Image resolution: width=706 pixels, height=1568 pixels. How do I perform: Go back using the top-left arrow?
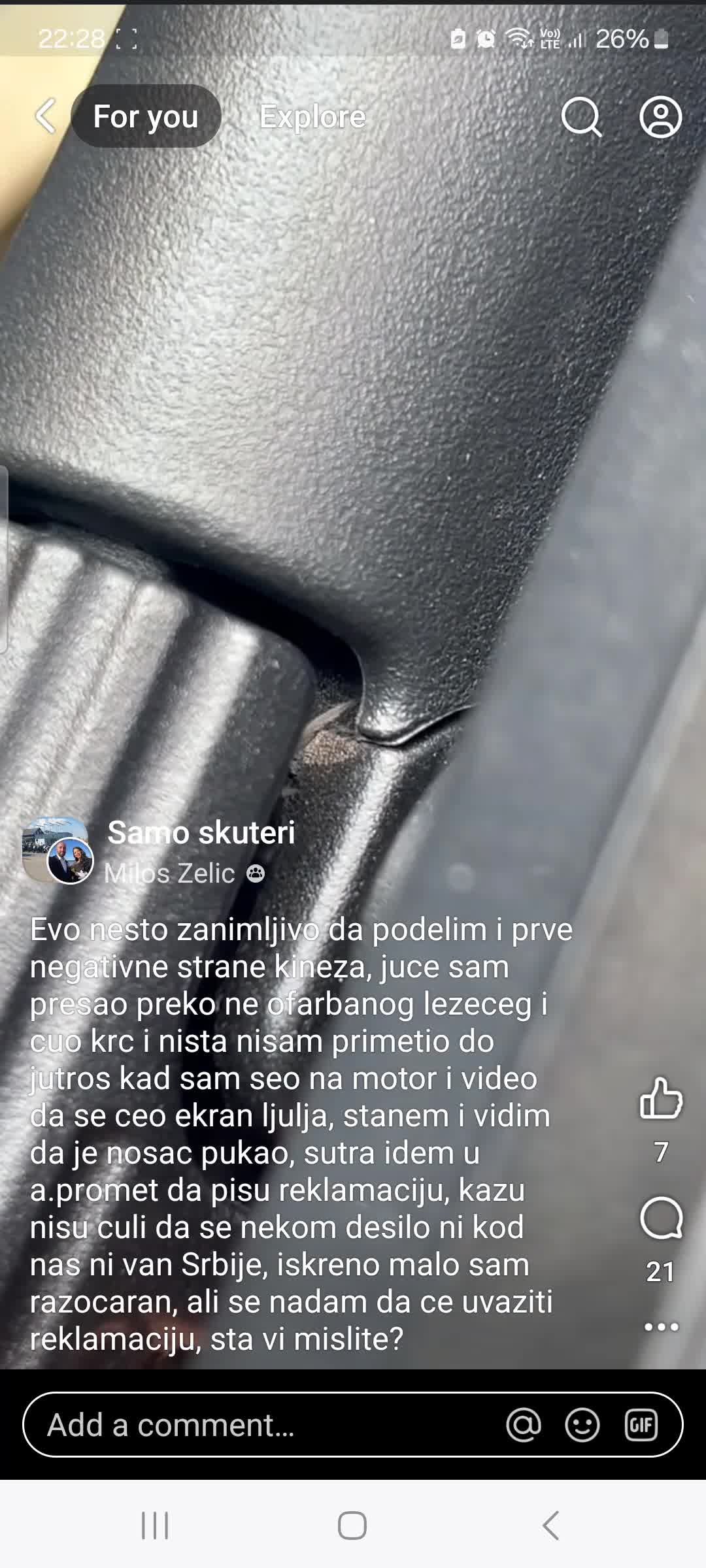click(44, 116)
